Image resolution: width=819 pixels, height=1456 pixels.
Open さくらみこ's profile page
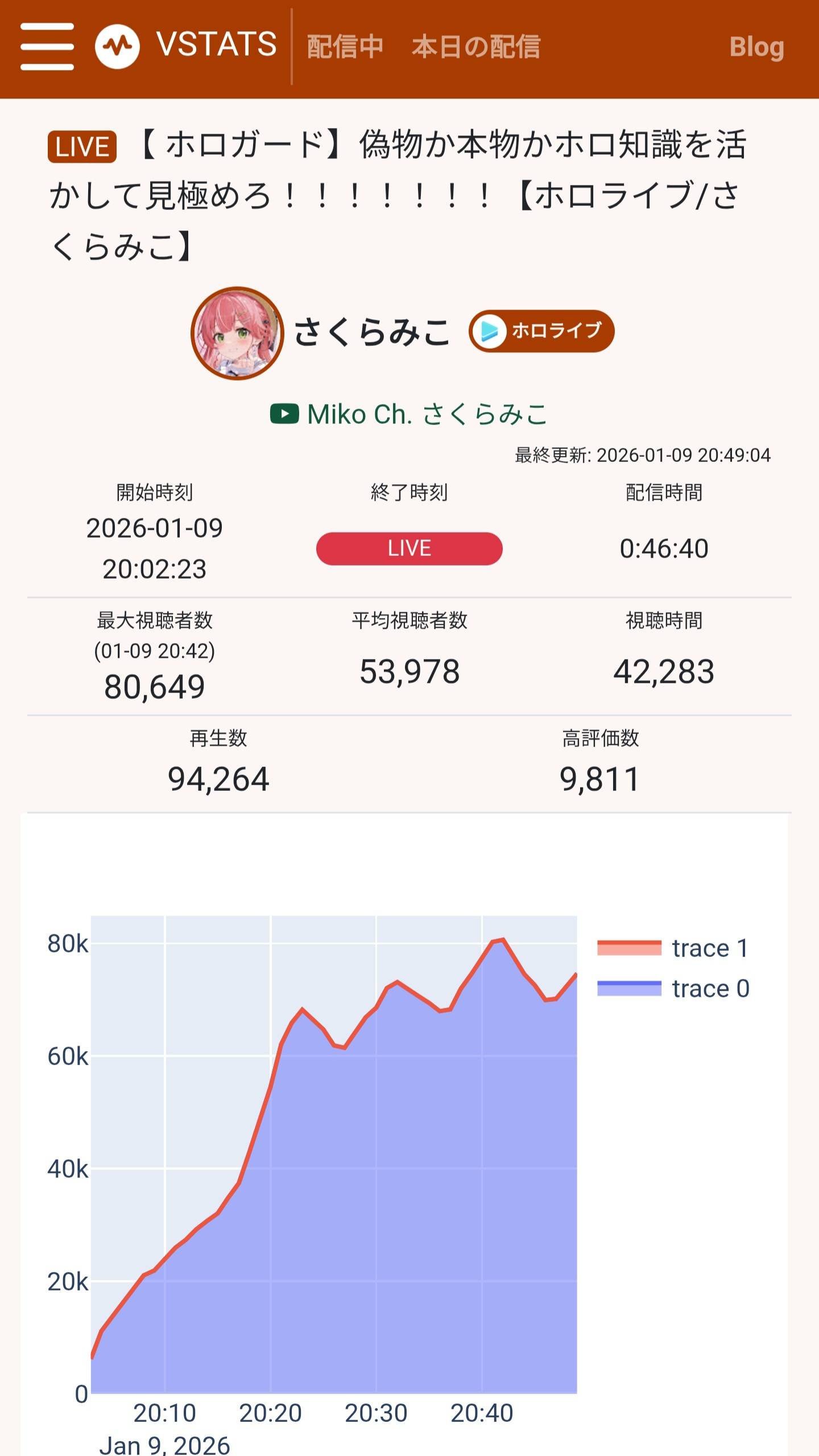(x=371, y=332)
